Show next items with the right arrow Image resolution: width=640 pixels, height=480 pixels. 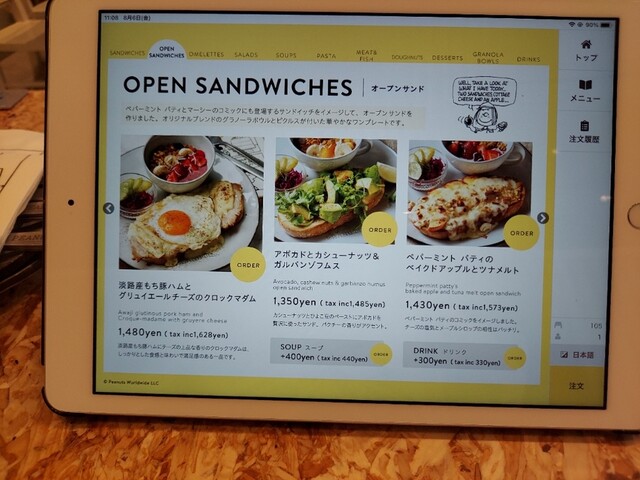[x=542, y=217]
